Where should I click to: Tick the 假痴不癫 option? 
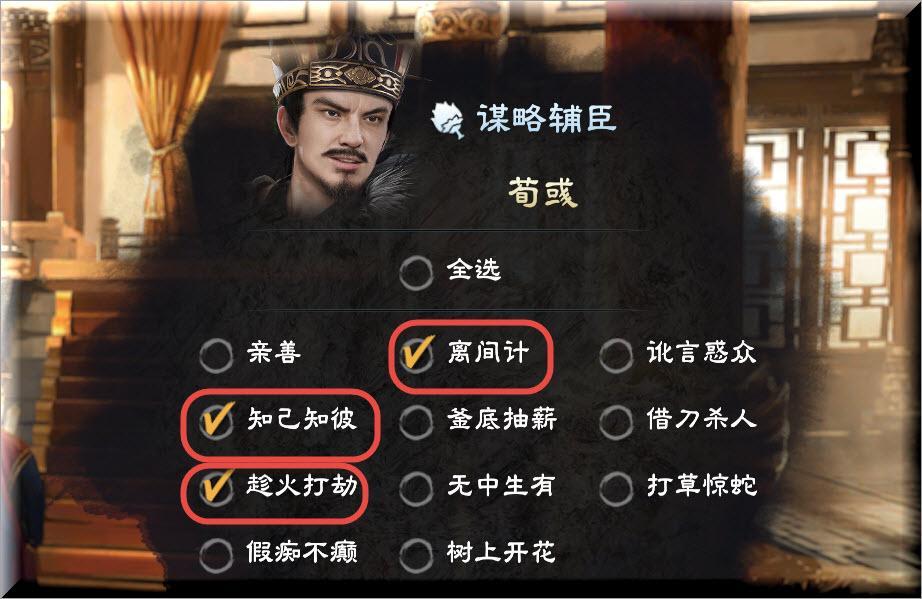(x=216, y=553)
